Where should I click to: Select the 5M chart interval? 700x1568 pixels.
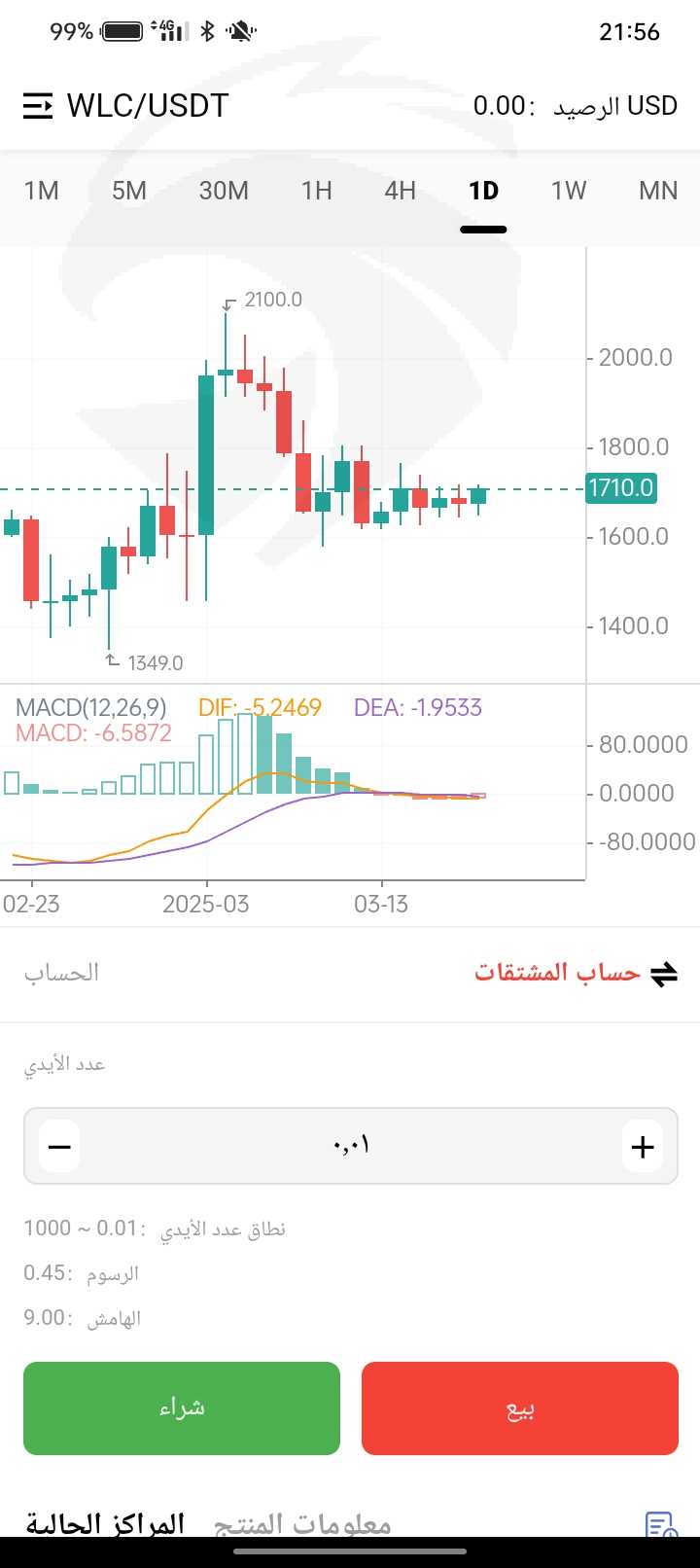point(129,191)
